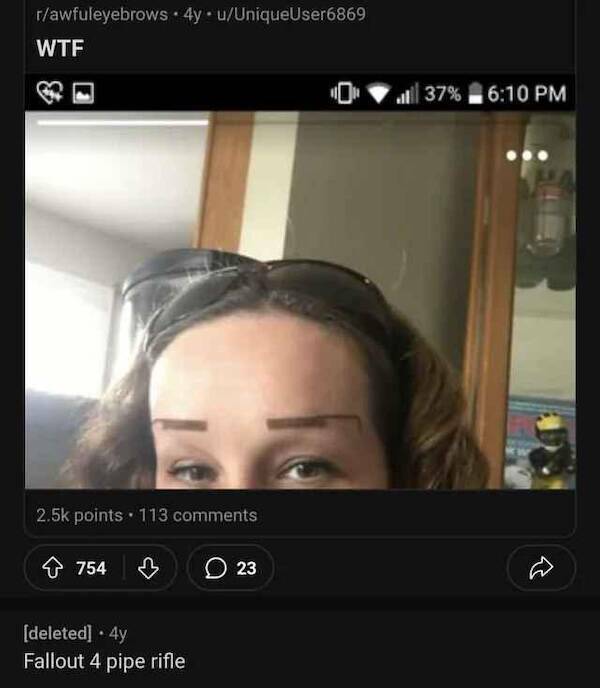600x688 pixels.
Task: Share this post
Action: [541, 568]
